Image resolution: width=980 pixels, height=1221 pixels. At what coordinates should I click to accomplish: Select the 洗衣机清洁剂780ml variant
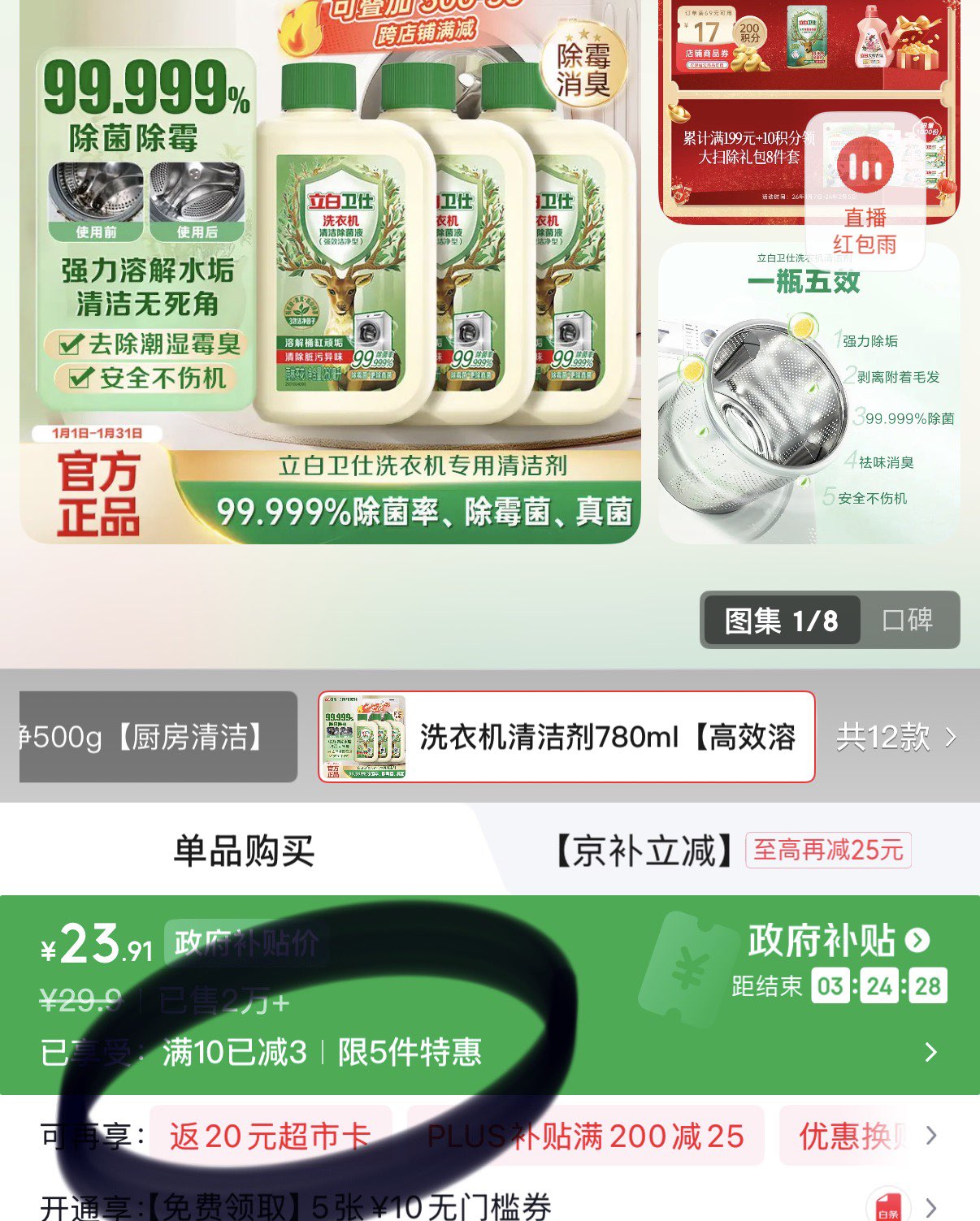coord(566,737)
